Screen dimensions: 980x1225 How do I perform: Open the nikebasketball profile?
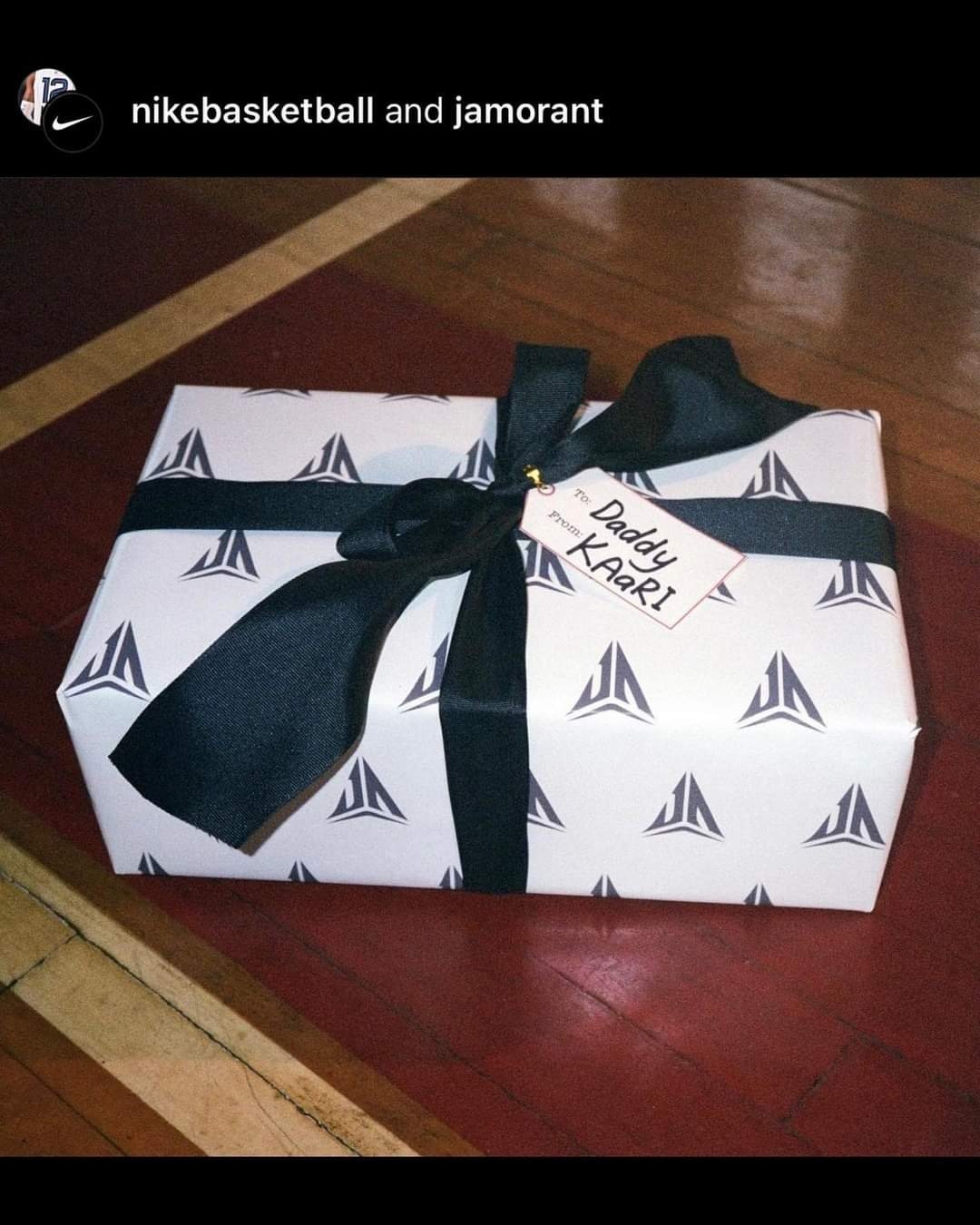click(x=251, y=112)
